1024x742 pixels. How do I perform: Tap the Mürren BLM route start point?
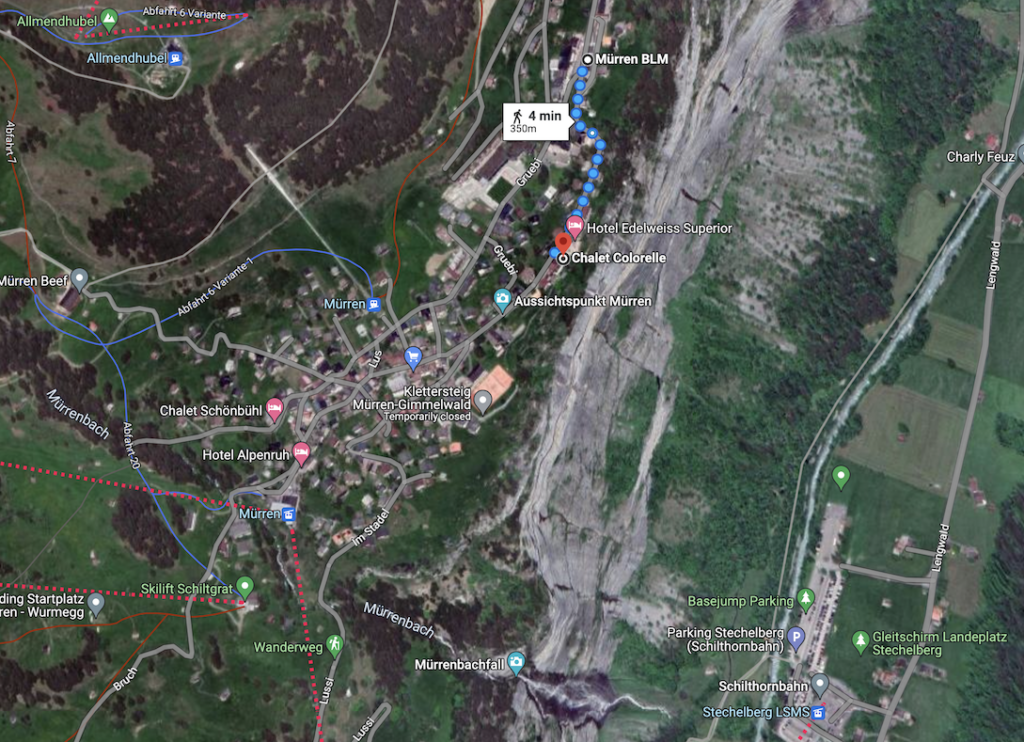[587, 60]
